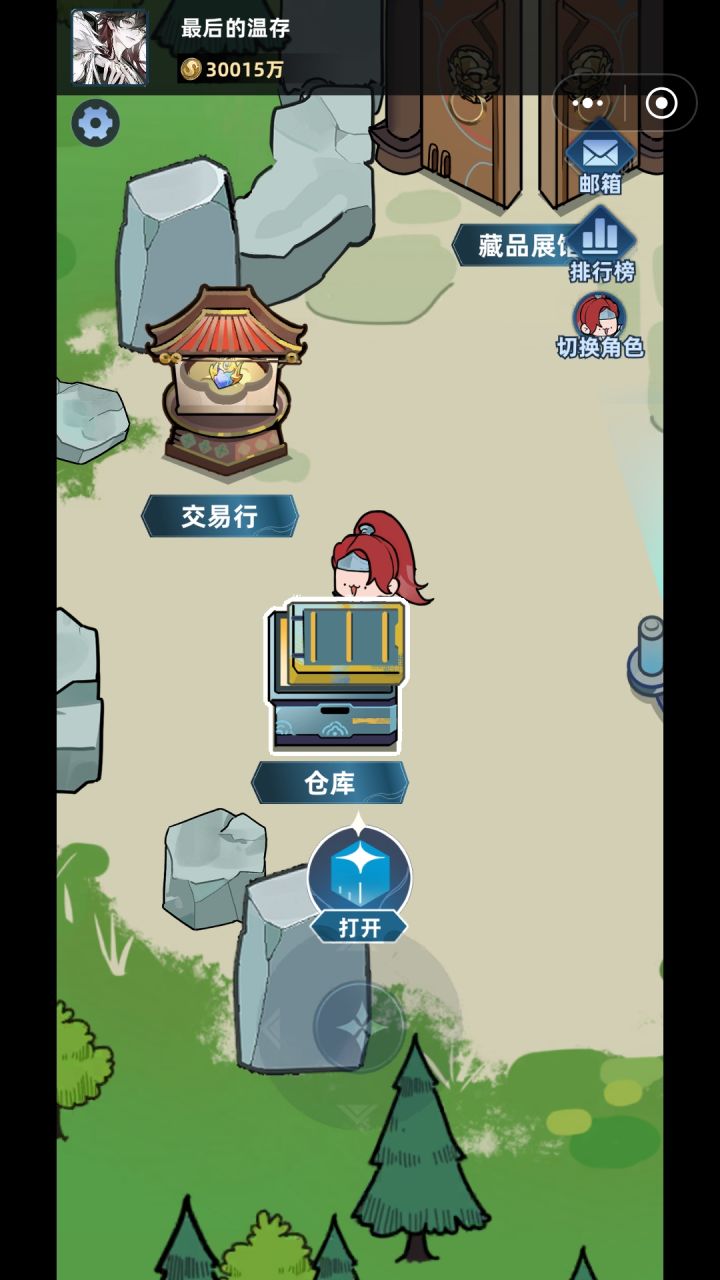Open the settings gear icon
The height and width of the screenshot is (1280, 720).
(97, 120)
